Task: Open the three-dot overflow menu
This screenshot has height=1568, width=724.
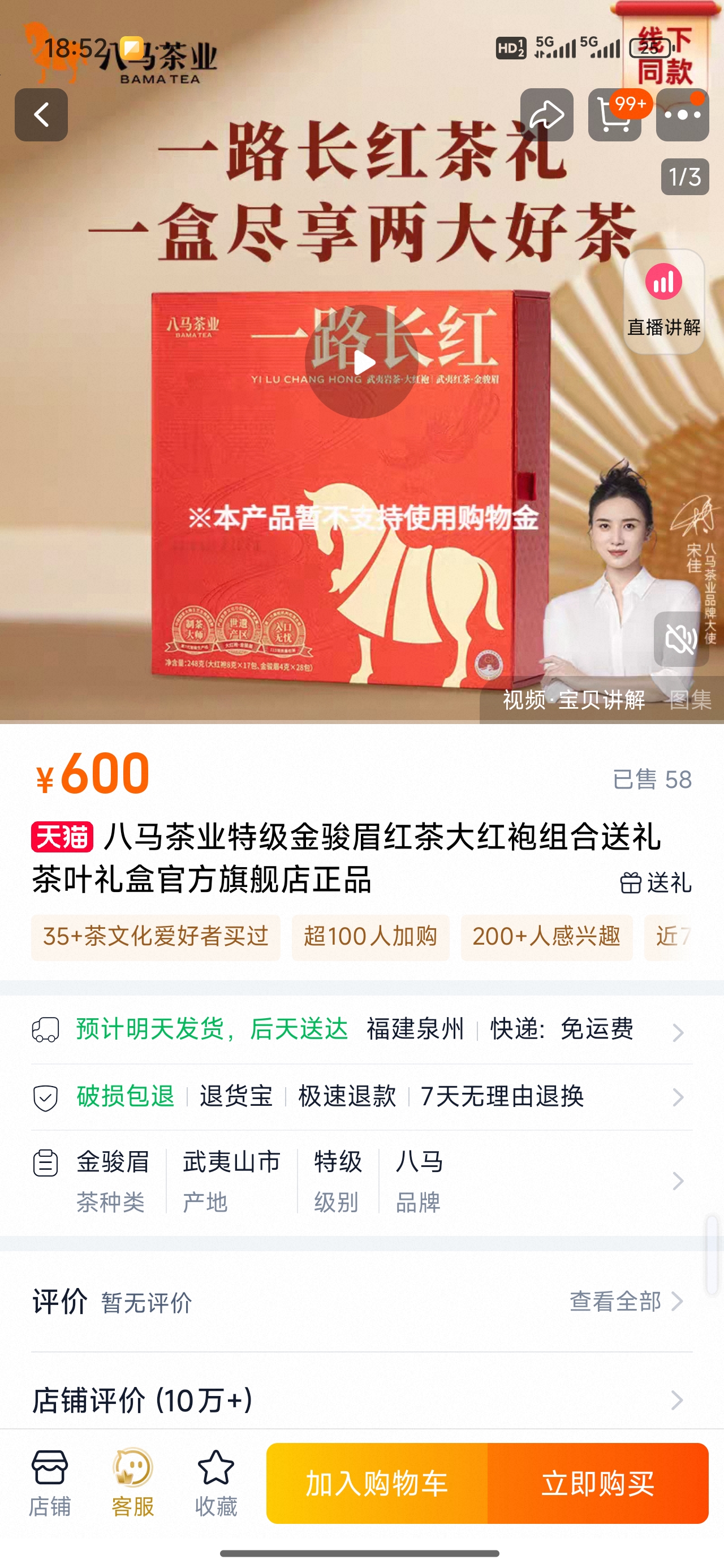Action: tap(682, 115)
